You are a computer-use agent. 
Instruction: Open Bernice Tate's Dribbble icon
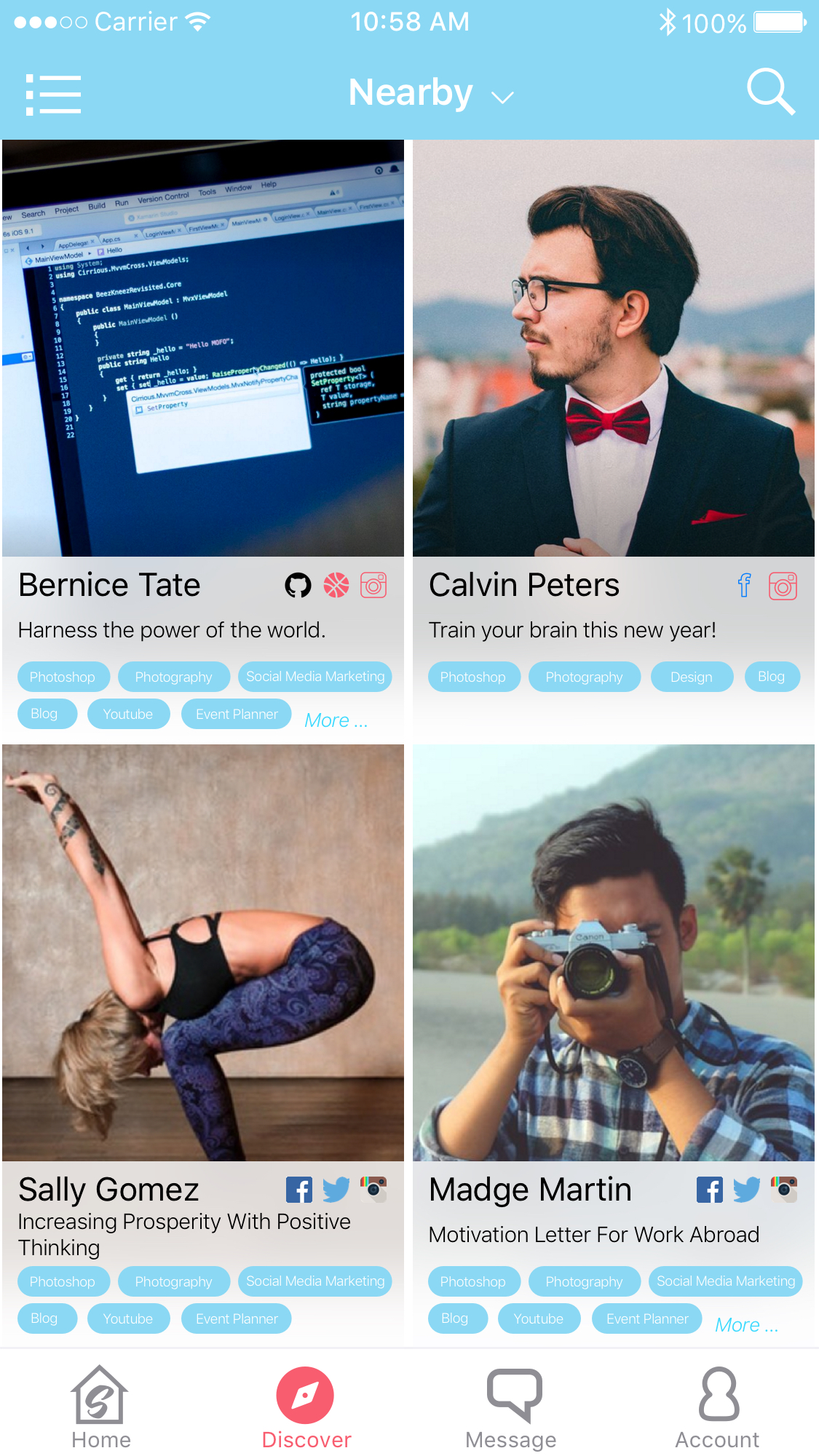336,585
